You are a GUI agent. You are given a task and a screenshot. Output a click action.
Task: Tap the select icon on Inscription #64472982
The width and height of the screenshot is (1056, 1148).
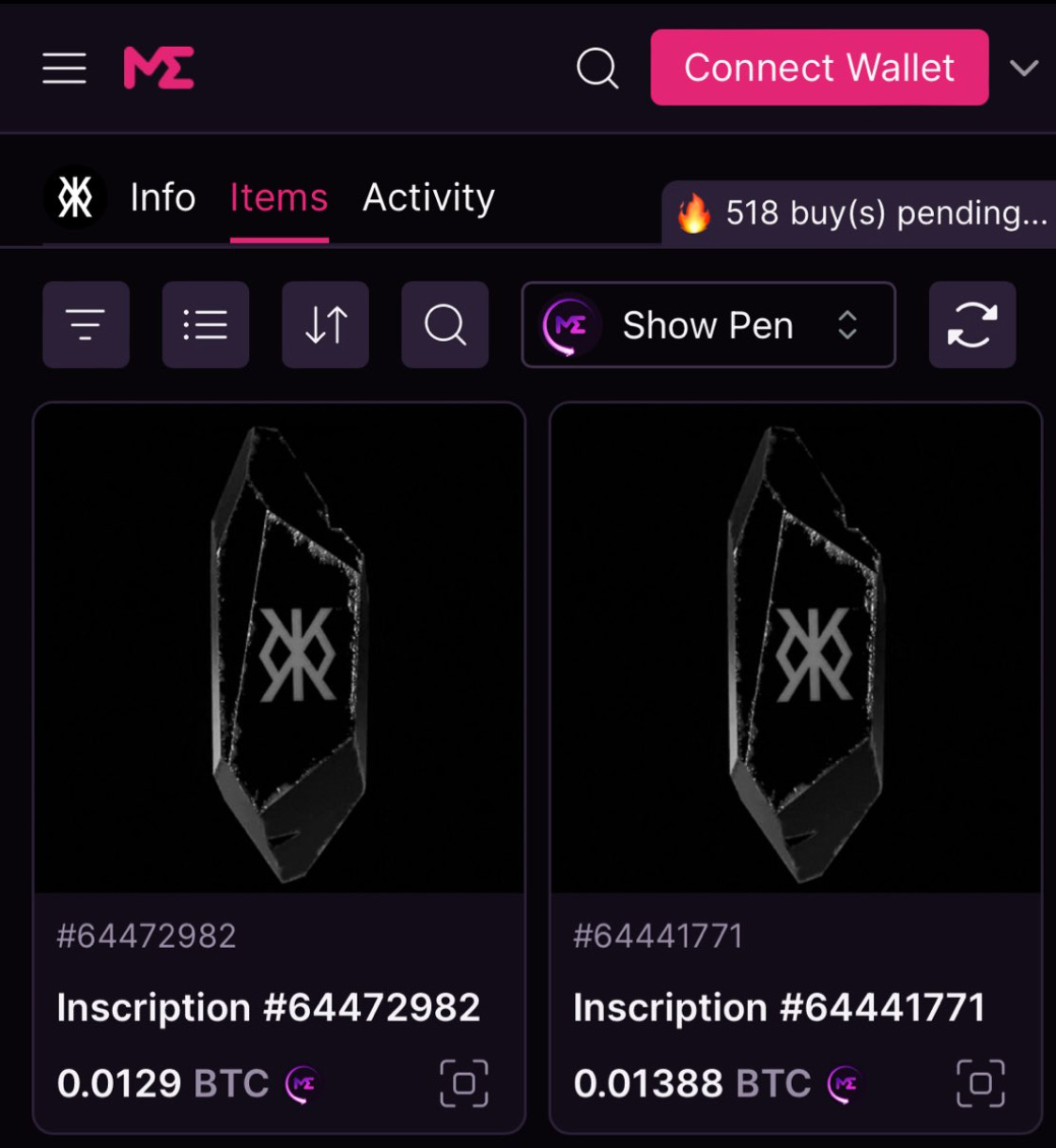[464, 1083]
